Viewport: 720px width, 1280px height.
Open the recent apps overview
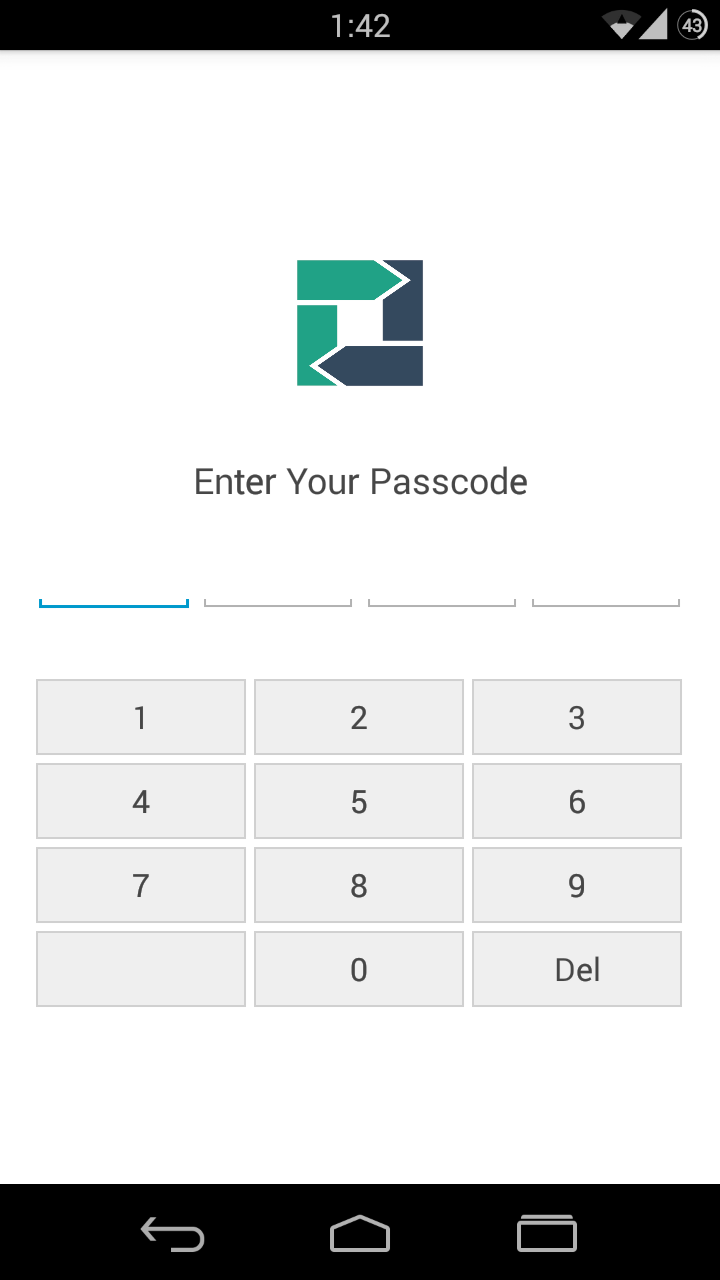pyautogui.click(x=547, y=1234)
